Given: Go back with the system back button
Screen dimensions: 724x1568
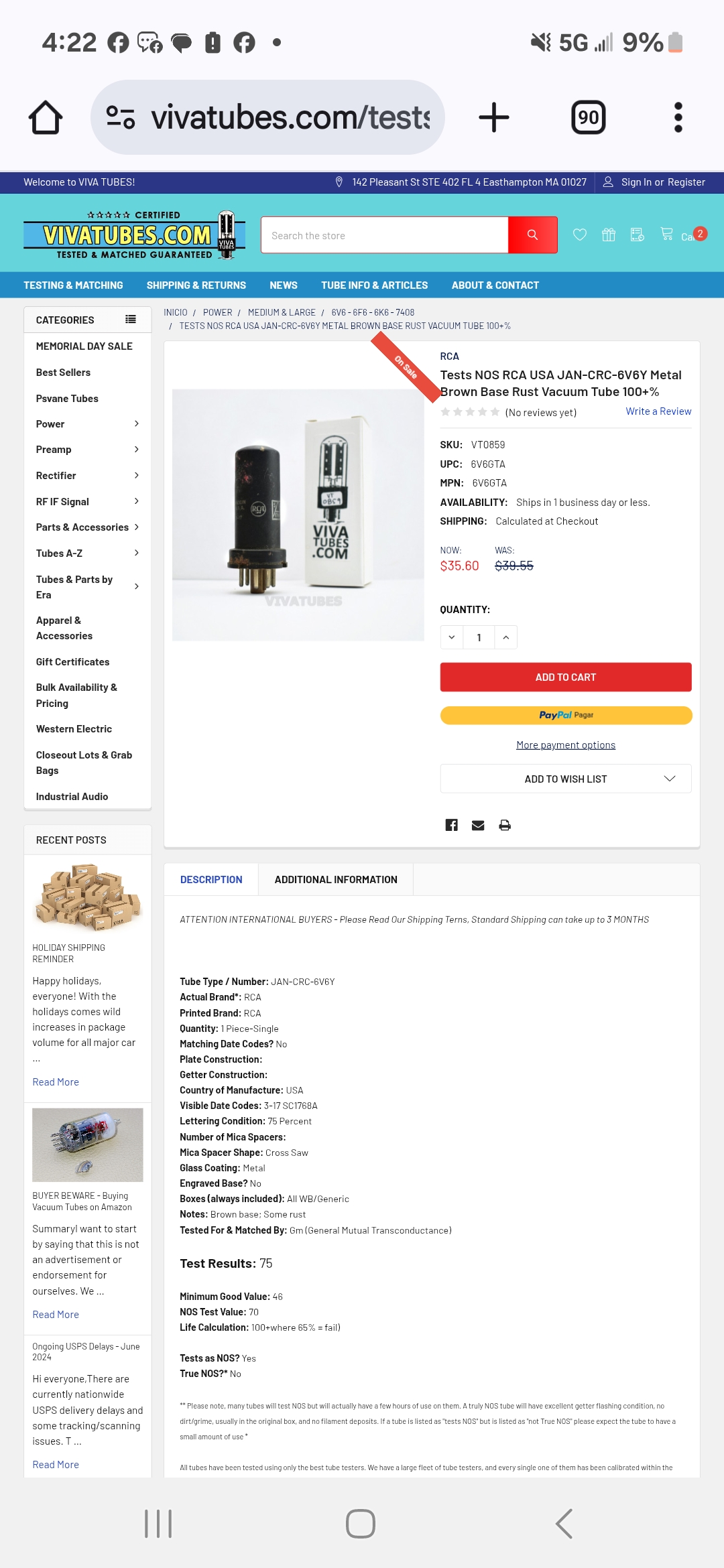Looking at the screenshot, I should tap(564, 1524).
